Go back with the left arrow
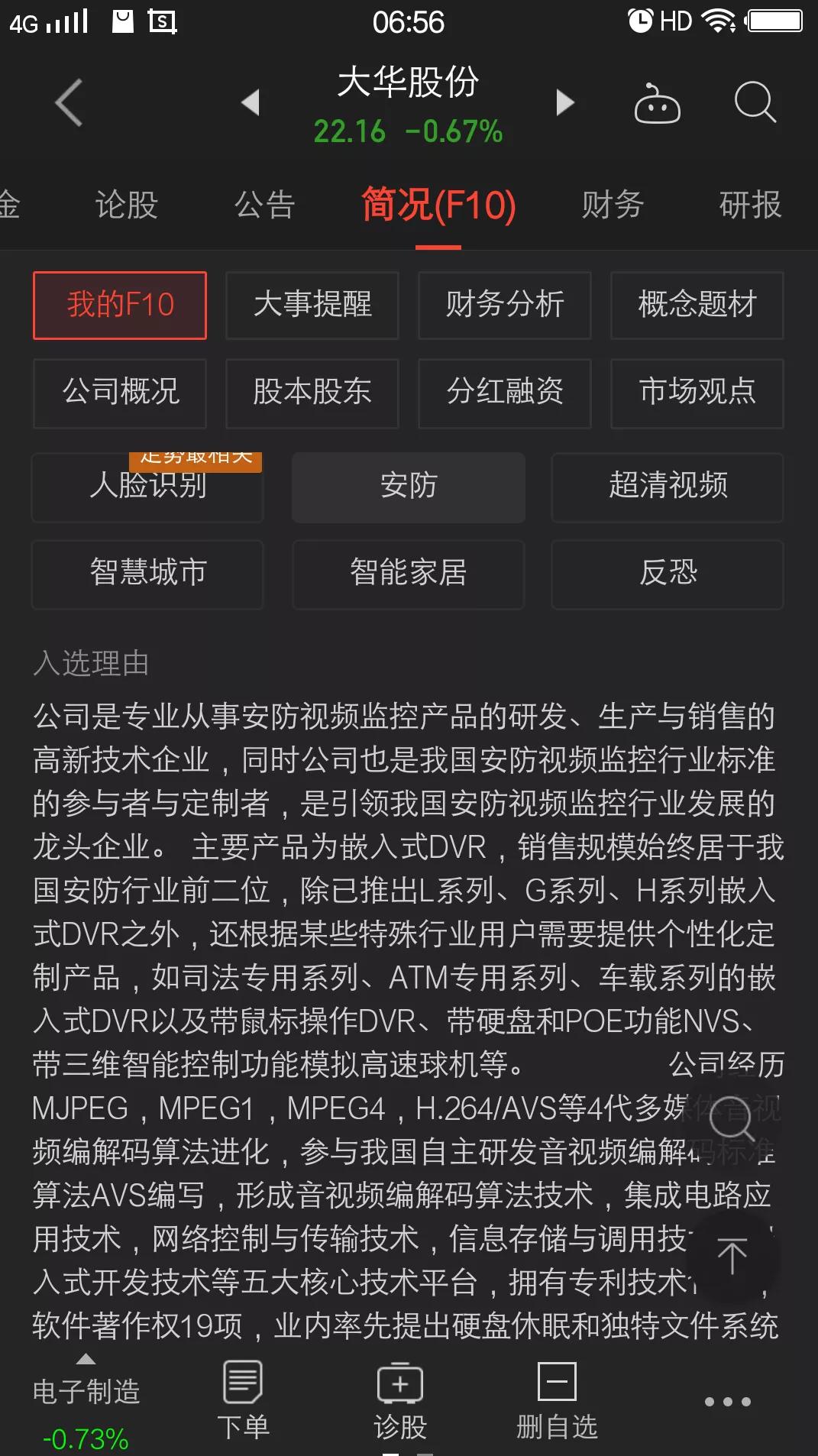Screen dimensions: 818x1456 click(67, 102)
